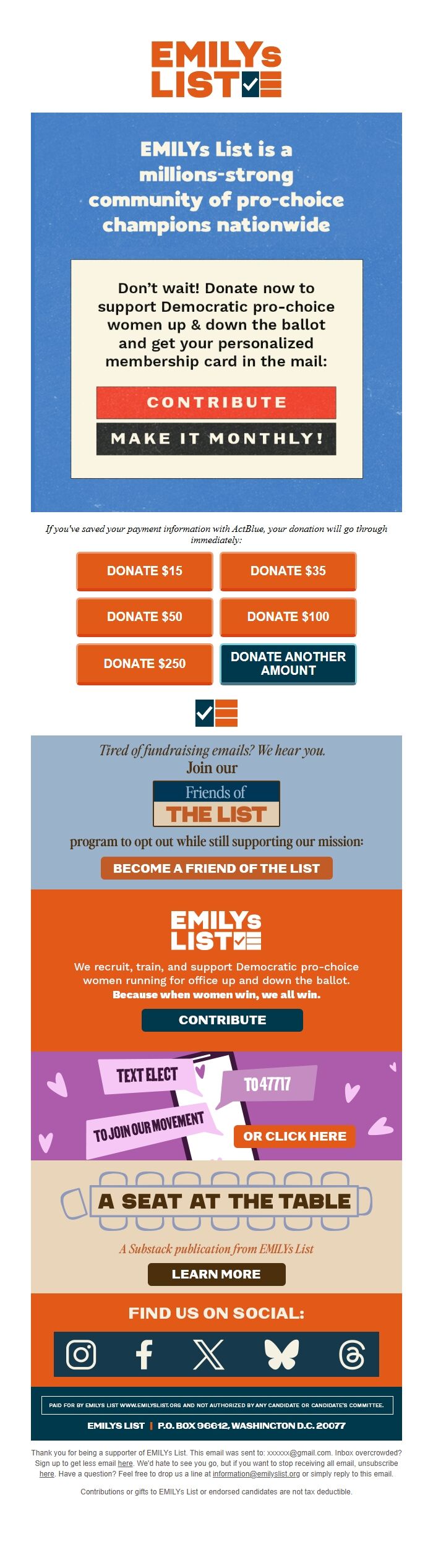Viewport: 433px width, 1568px height.
Task: Open the EMILYs List Instagram page
Action: [81, 1355]
